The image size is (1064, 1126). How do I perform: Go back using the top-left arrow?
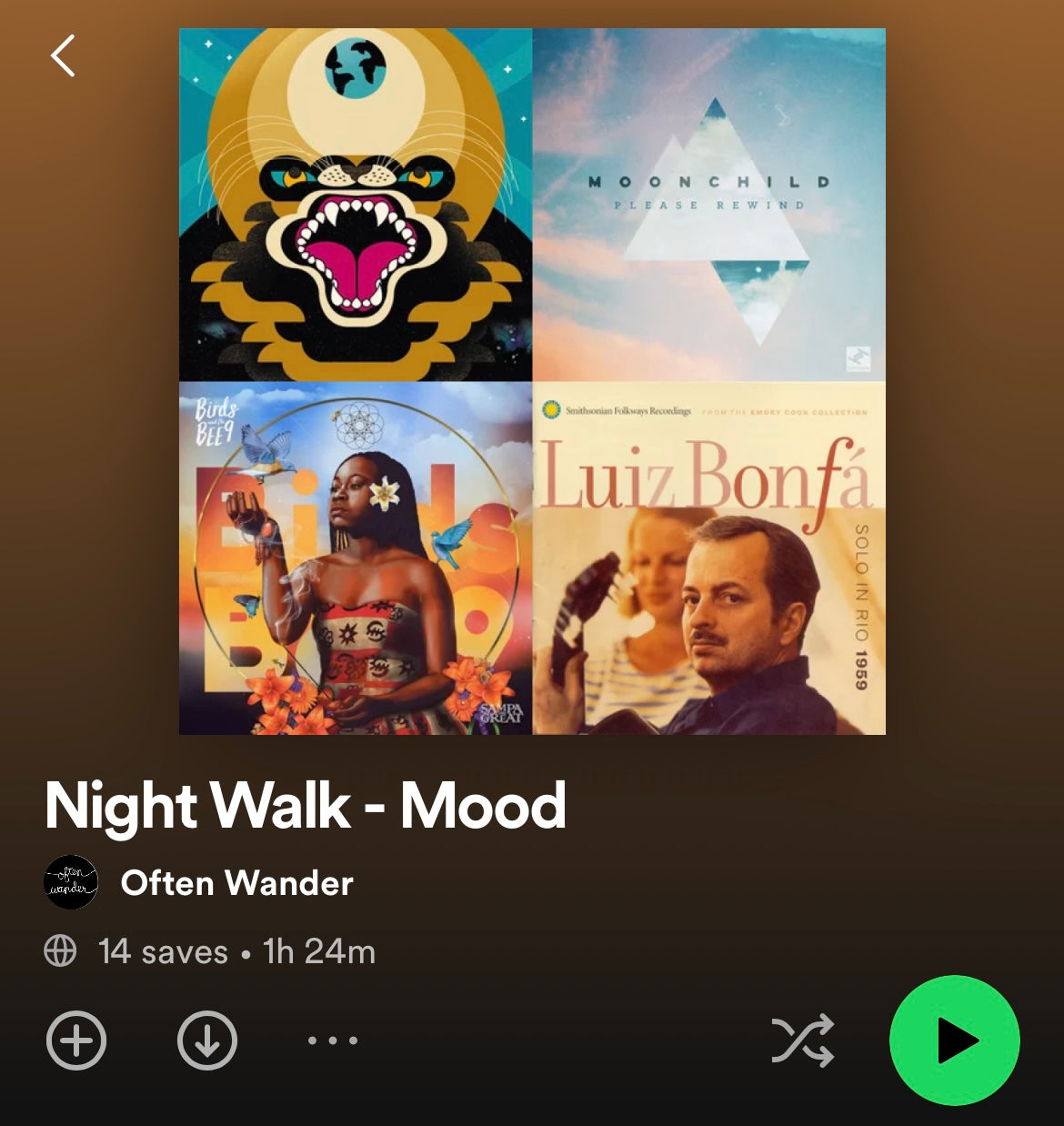[62, 56]
